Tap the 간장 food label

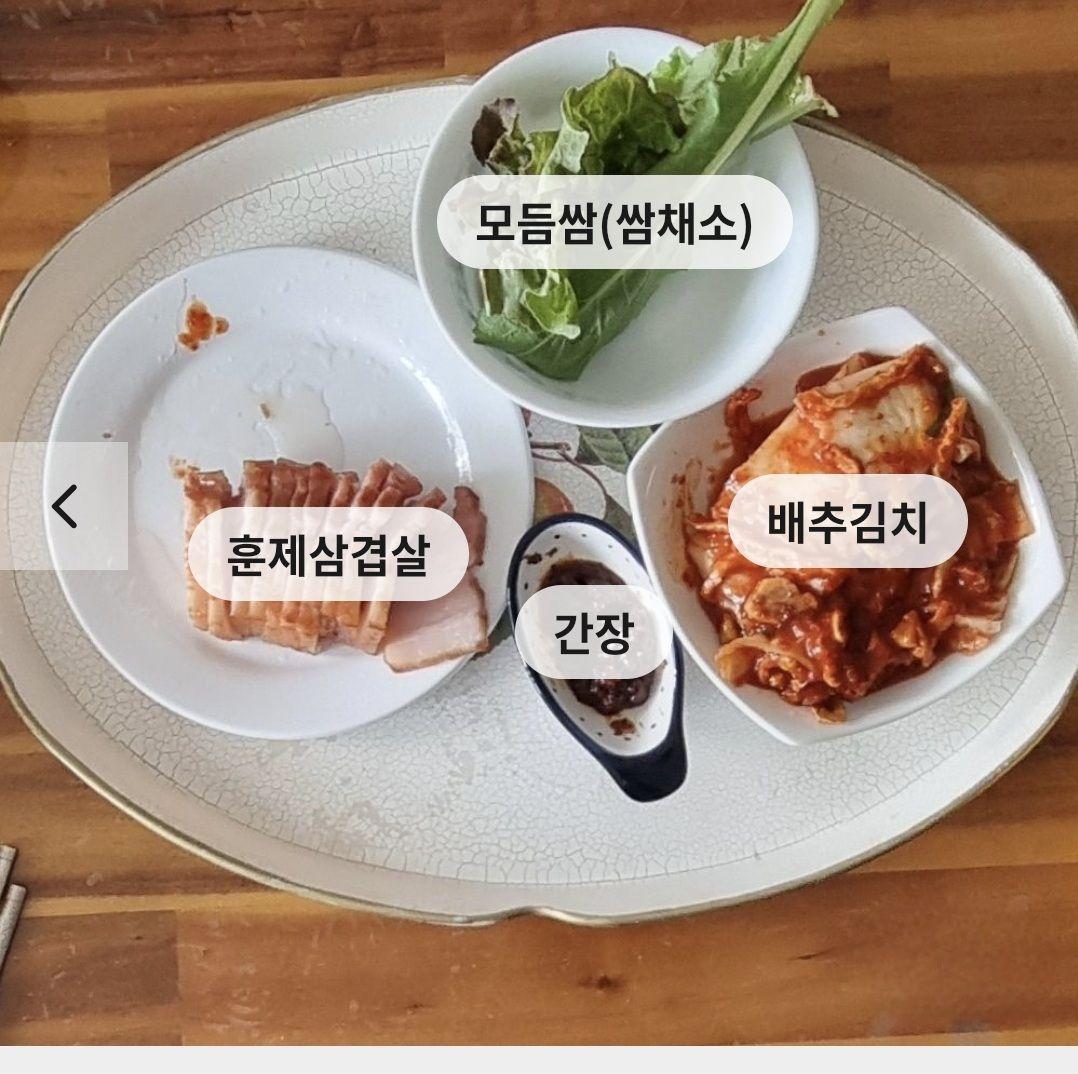coord(593,633)
